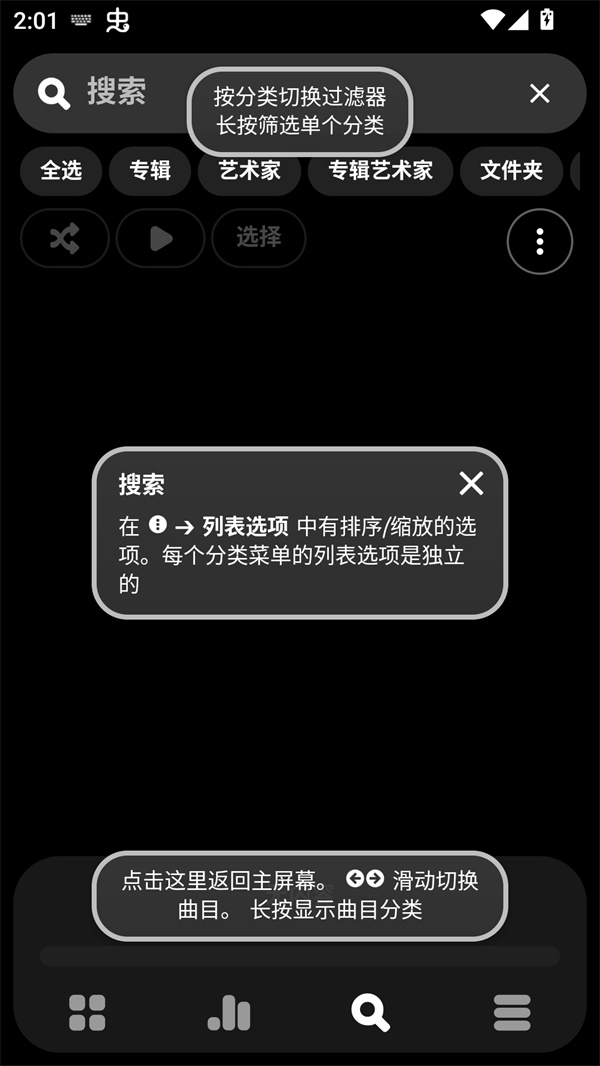Toggle the 文件夹 filter chip
This screenshot has height=1066, width=600.
click(511, 171)
